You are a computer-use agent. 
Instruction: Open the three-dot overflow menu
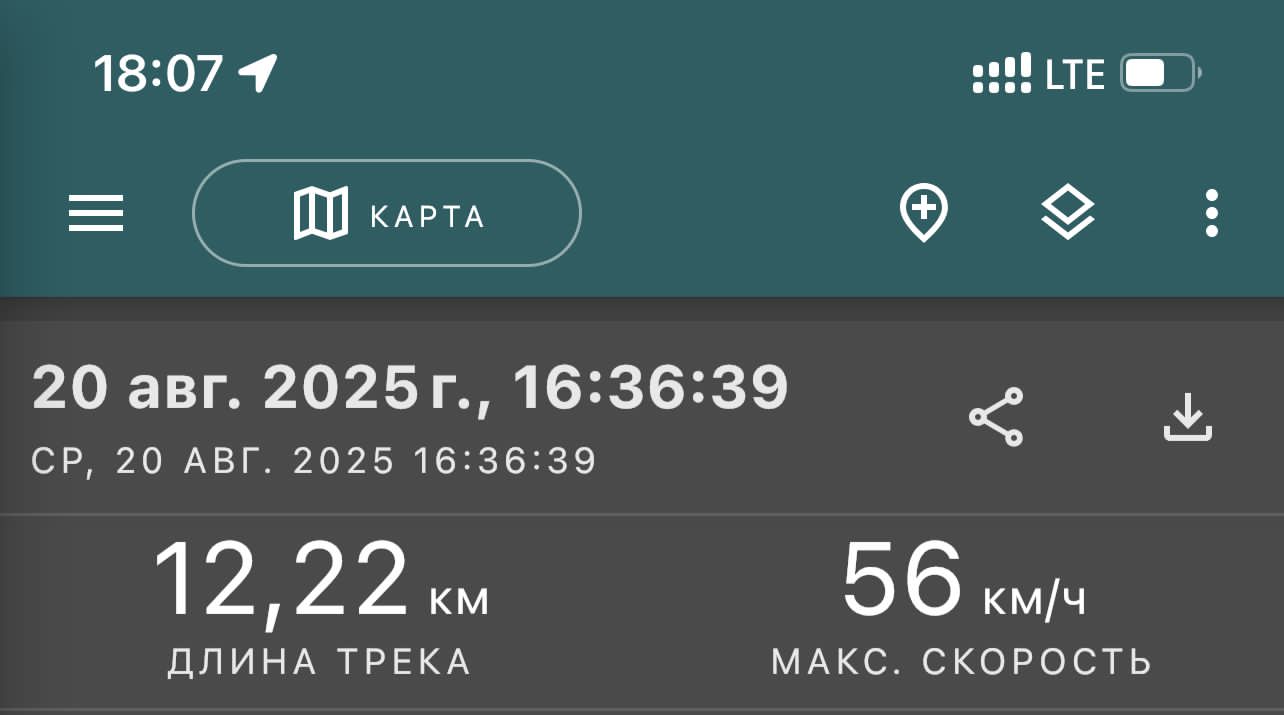click(1211, 213)
